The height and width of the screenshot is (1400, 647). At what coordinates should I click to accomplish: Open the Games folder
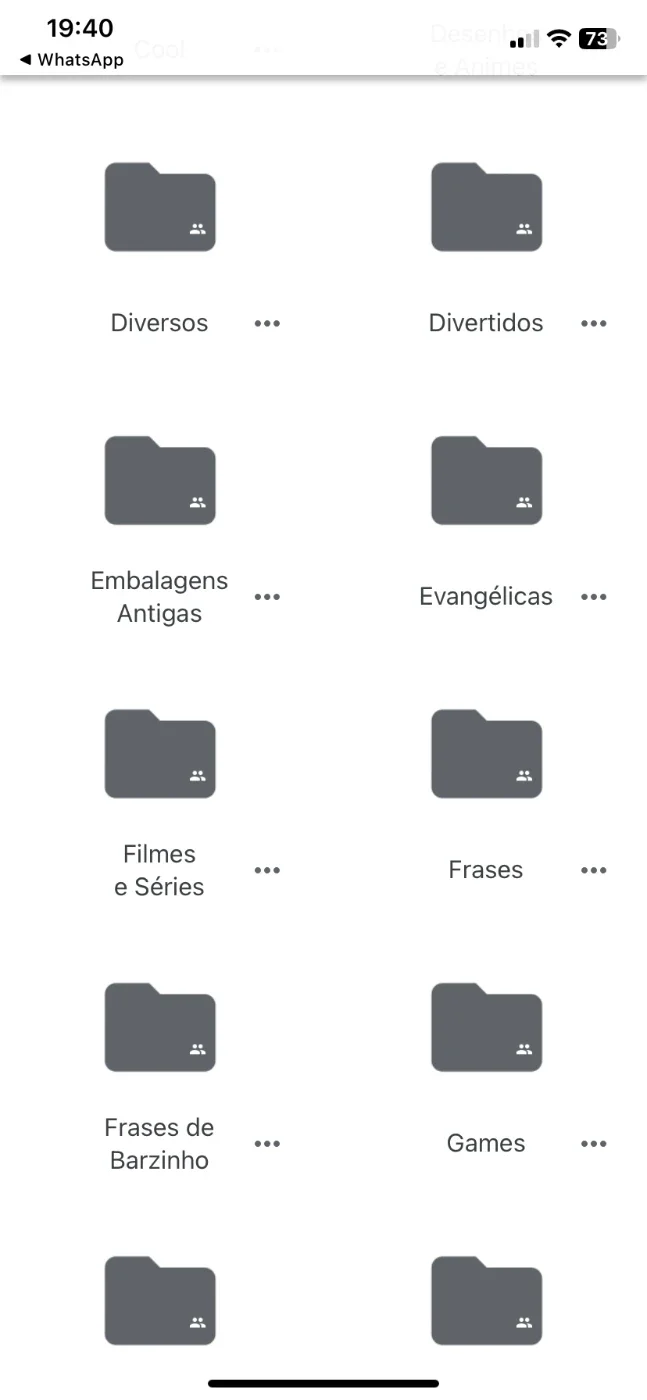(x=486, y=1027)
